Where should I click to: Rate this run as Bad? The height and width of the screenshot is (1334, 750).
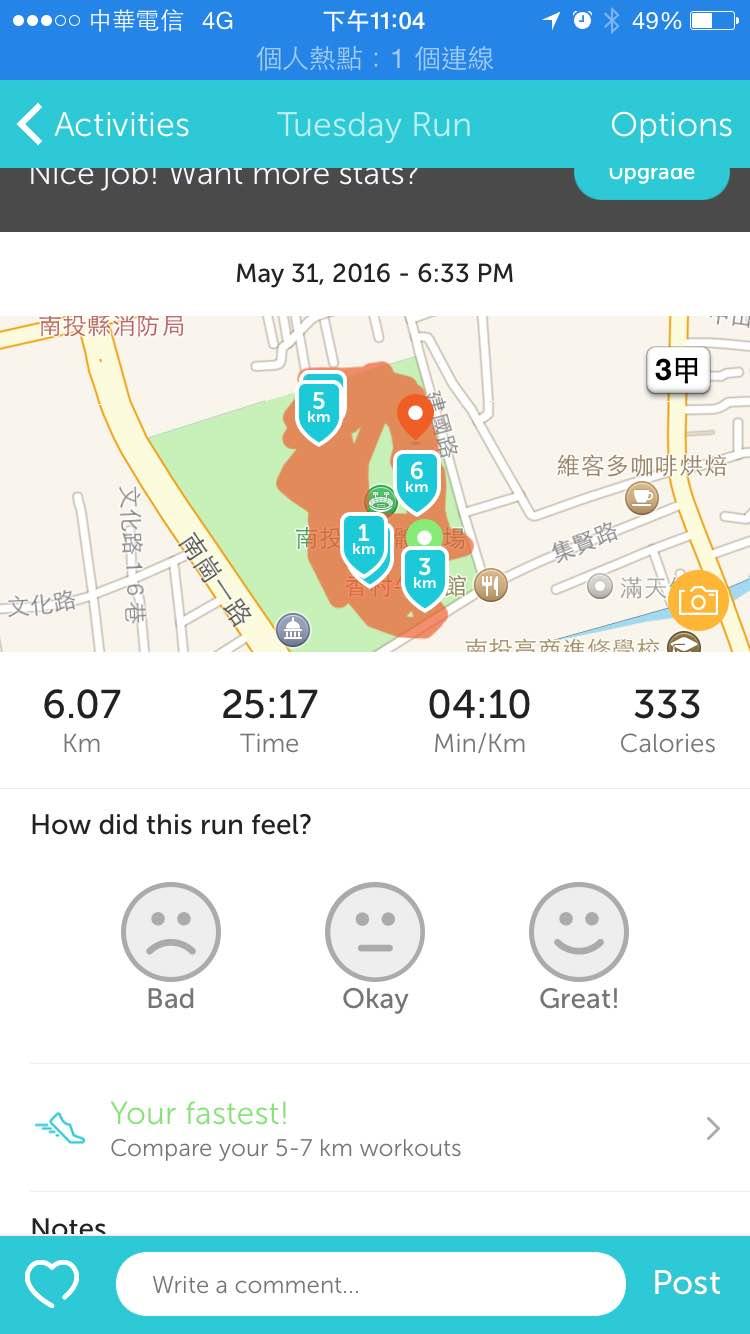coord(171,932)
